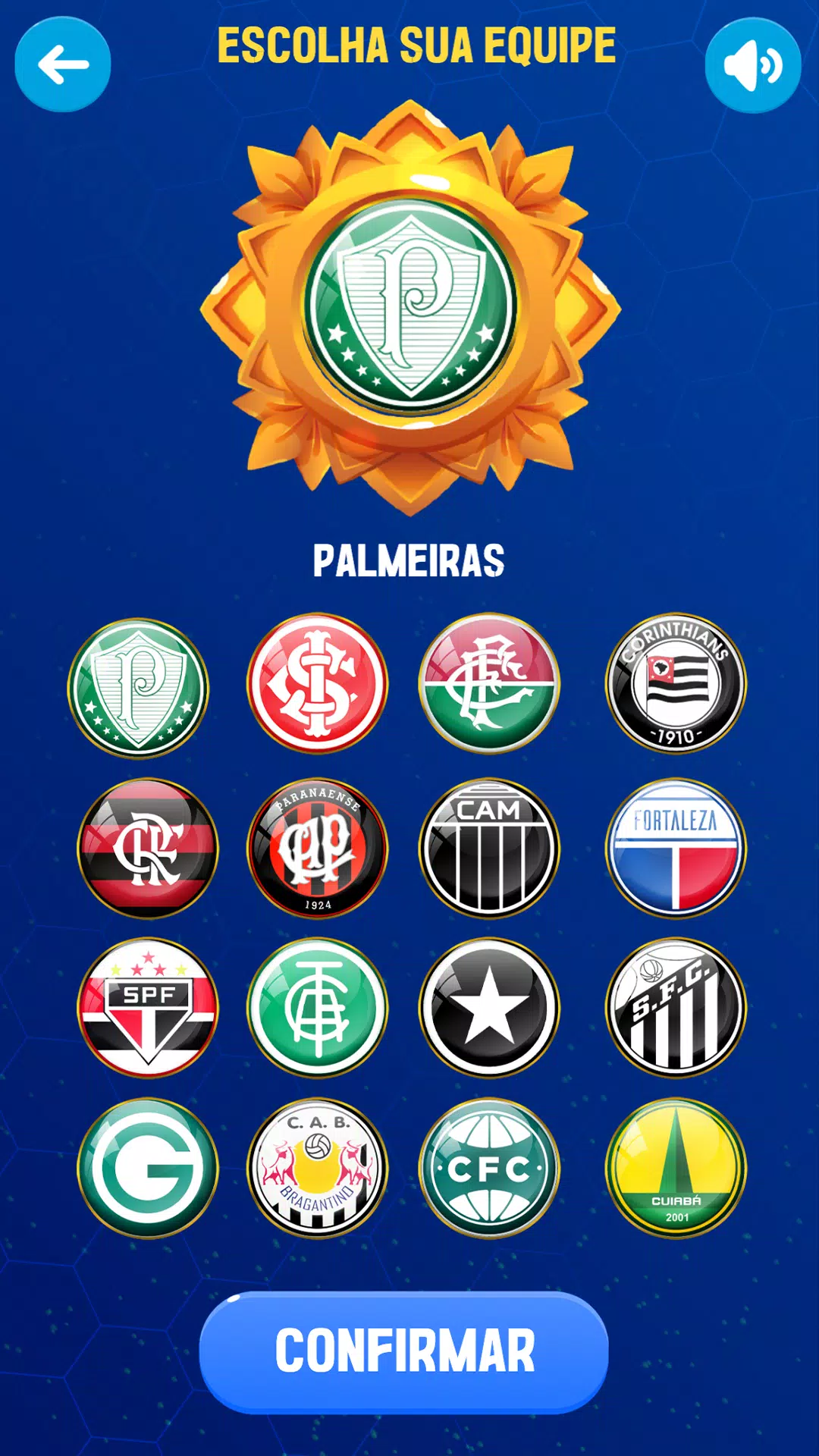Confirm team with the Confirmar button

pos(404,1351)
